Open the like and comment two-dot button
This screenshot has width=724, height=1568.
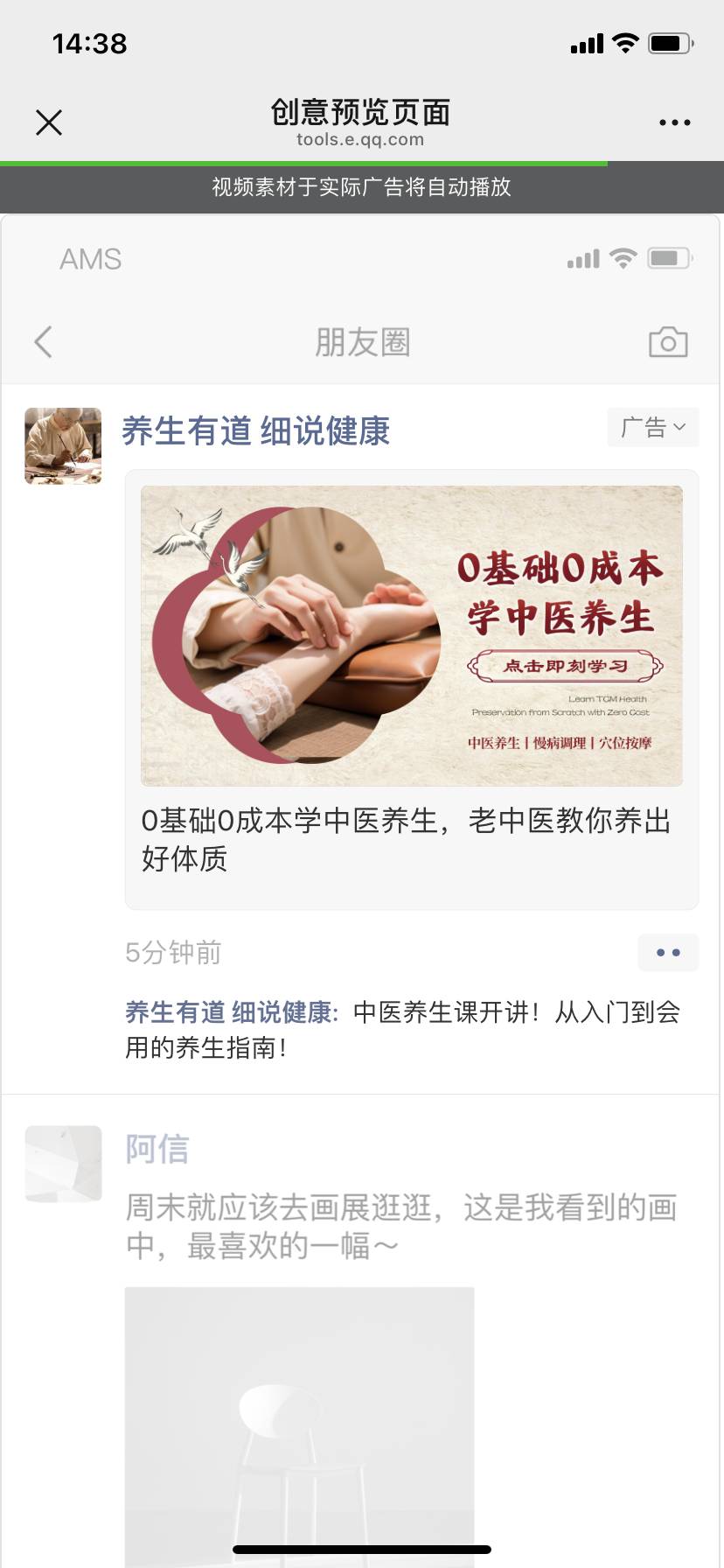[x=668, y=953]
